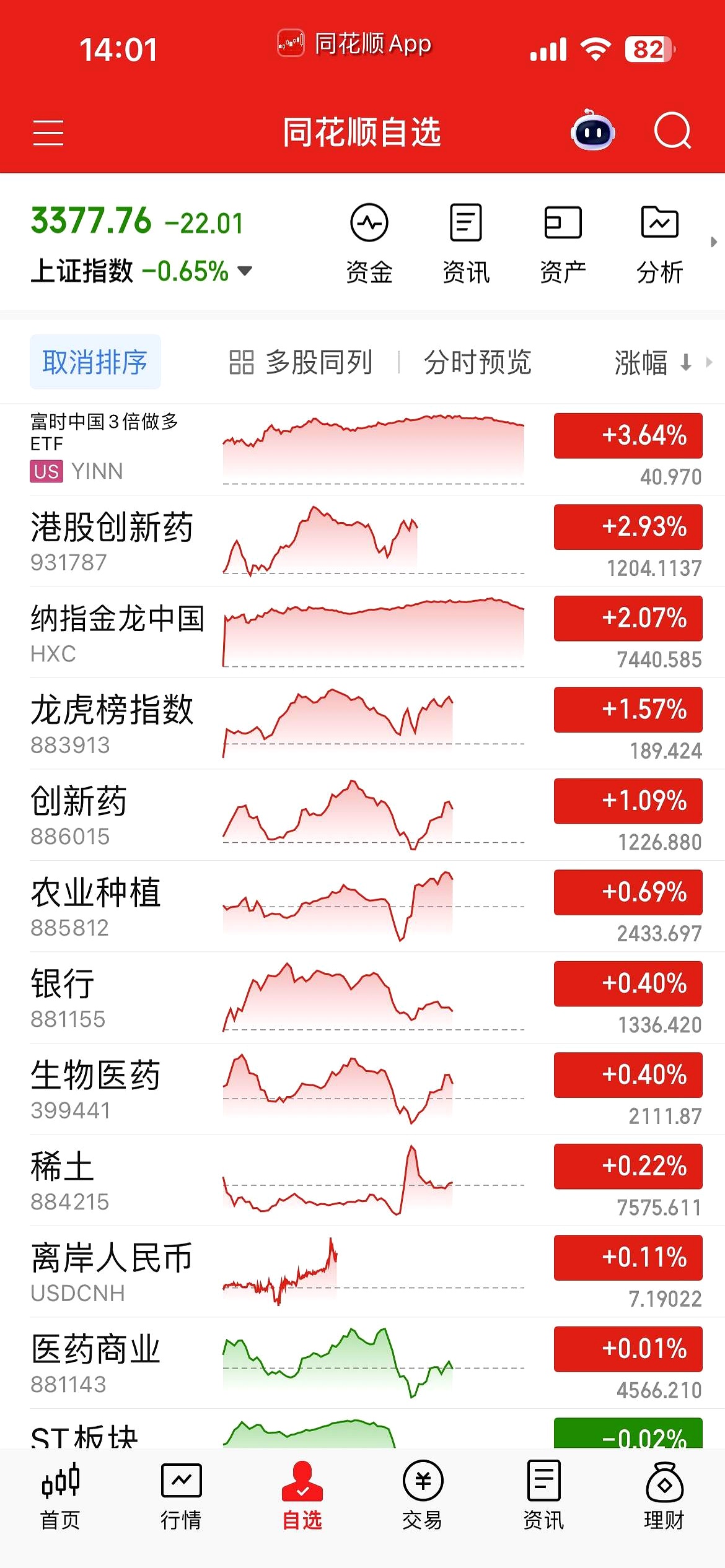
Task: Open 资产 assets shortcut
Action: pos(563,243)
